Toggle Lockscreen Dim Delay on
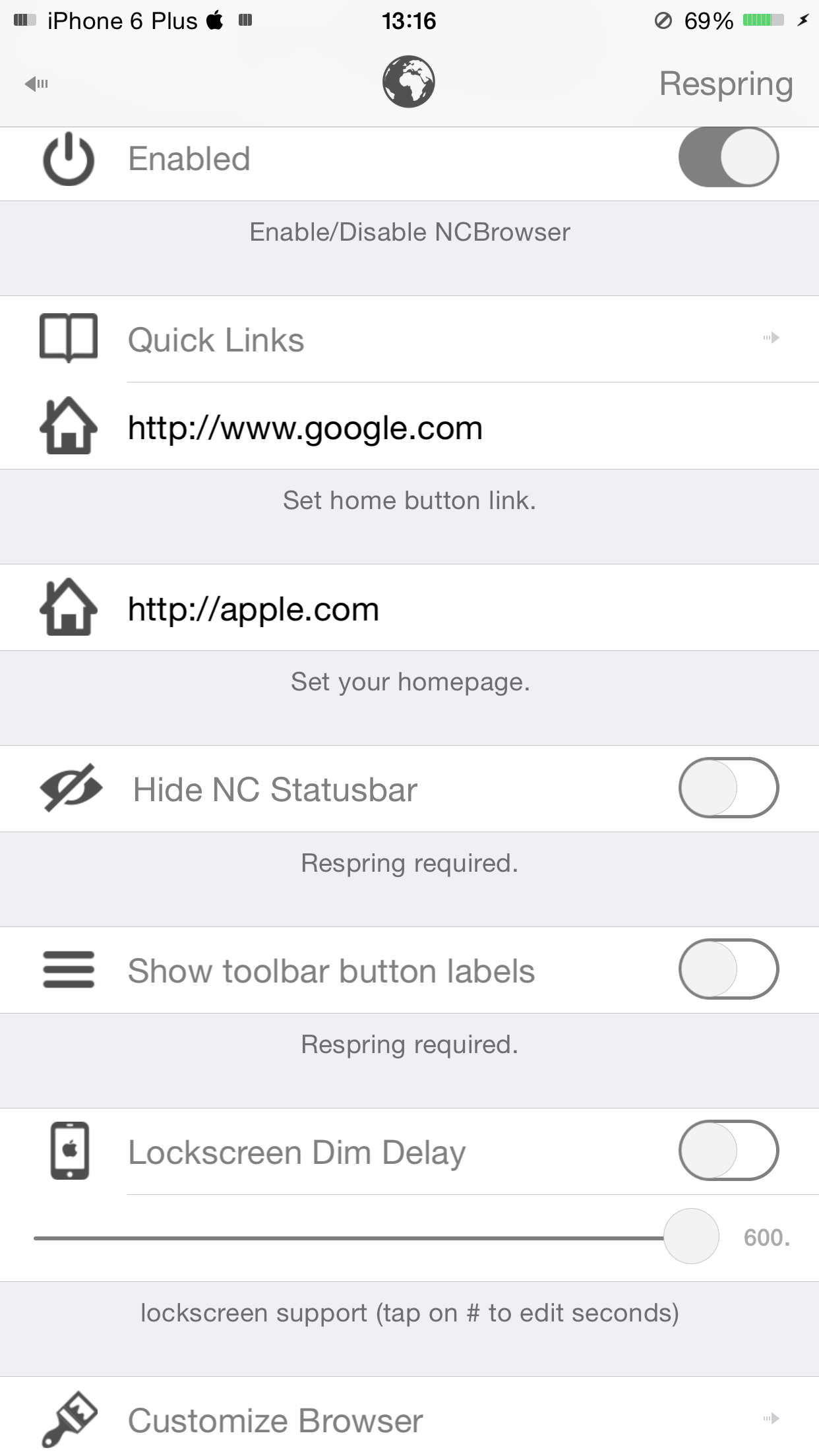The height and width of the screenshot is (1456, 819). pyautogui.click(x=728, y=1151)
